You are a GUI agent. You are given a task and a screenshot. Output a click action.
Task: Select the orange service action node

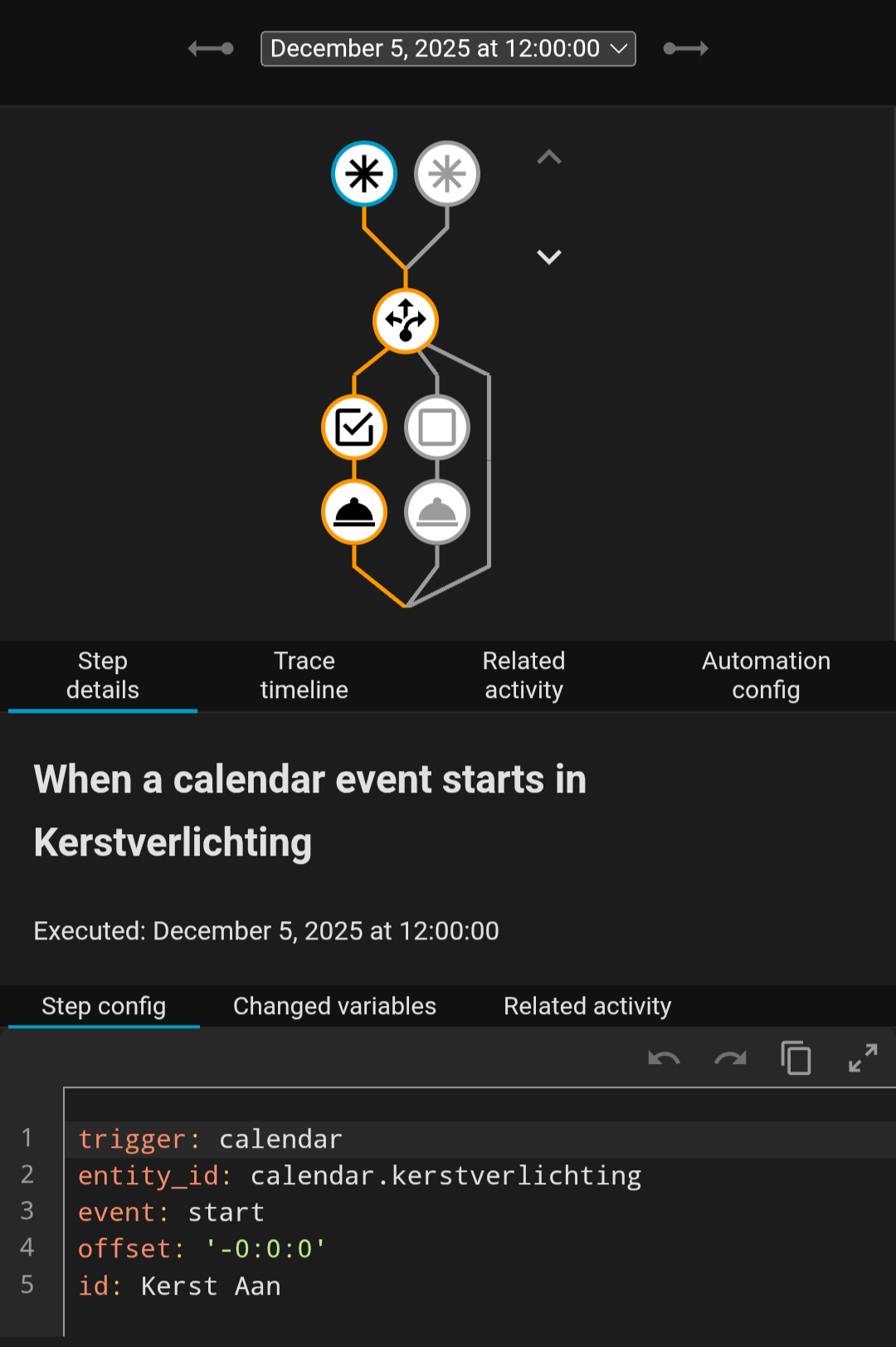354,513
